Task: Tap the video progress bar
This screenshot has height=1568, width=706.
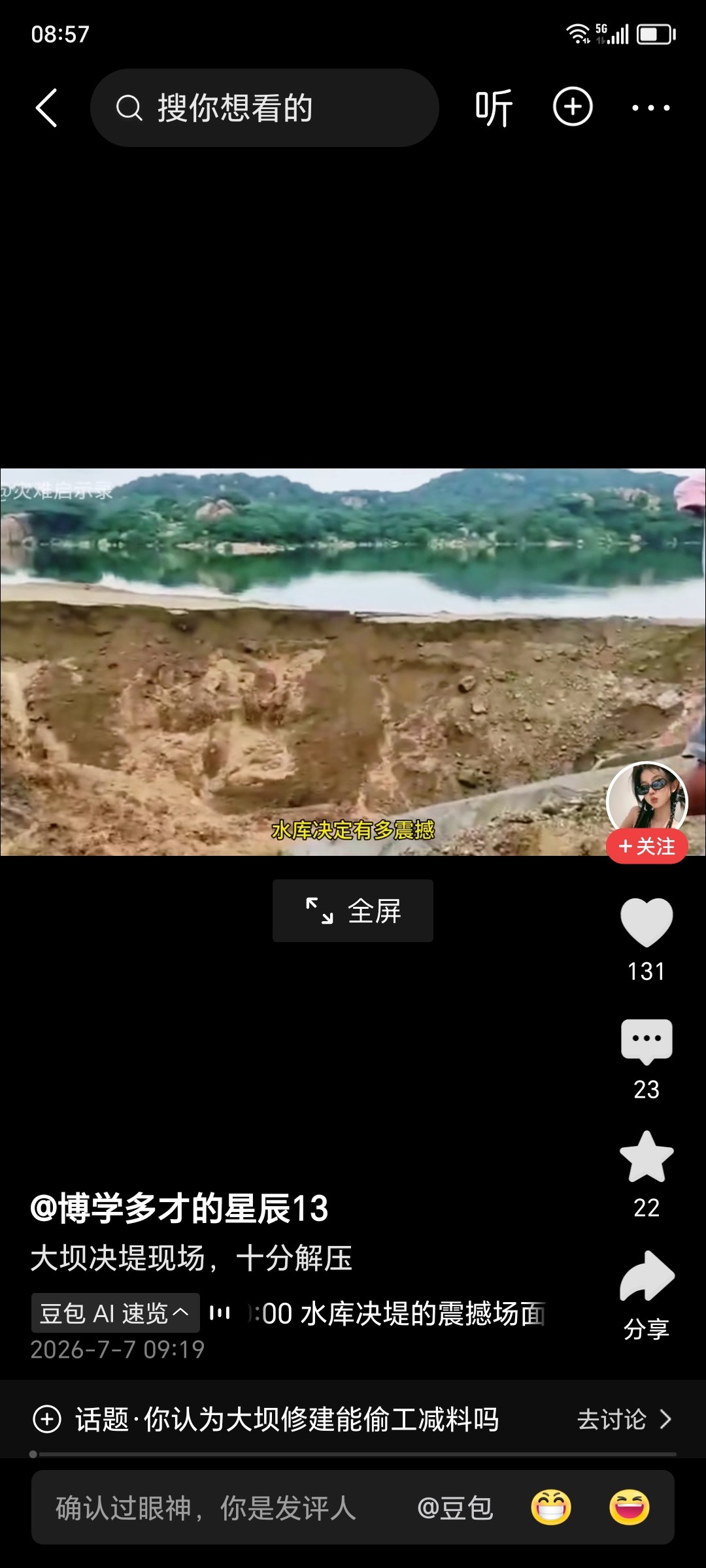Action: [353, 1454]
